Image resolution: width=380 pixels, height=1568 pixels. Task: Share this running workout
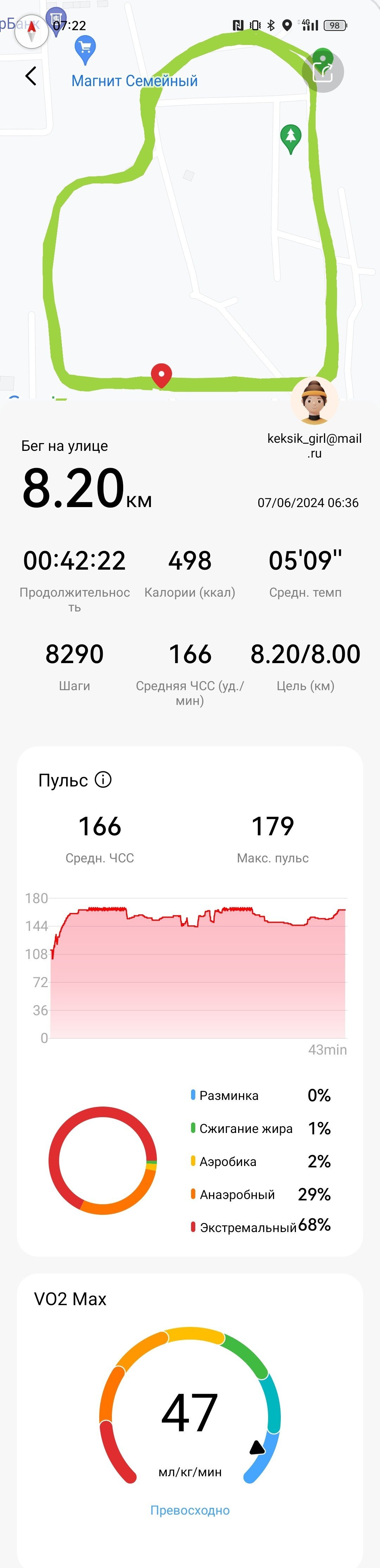click(x=323, y=71)
